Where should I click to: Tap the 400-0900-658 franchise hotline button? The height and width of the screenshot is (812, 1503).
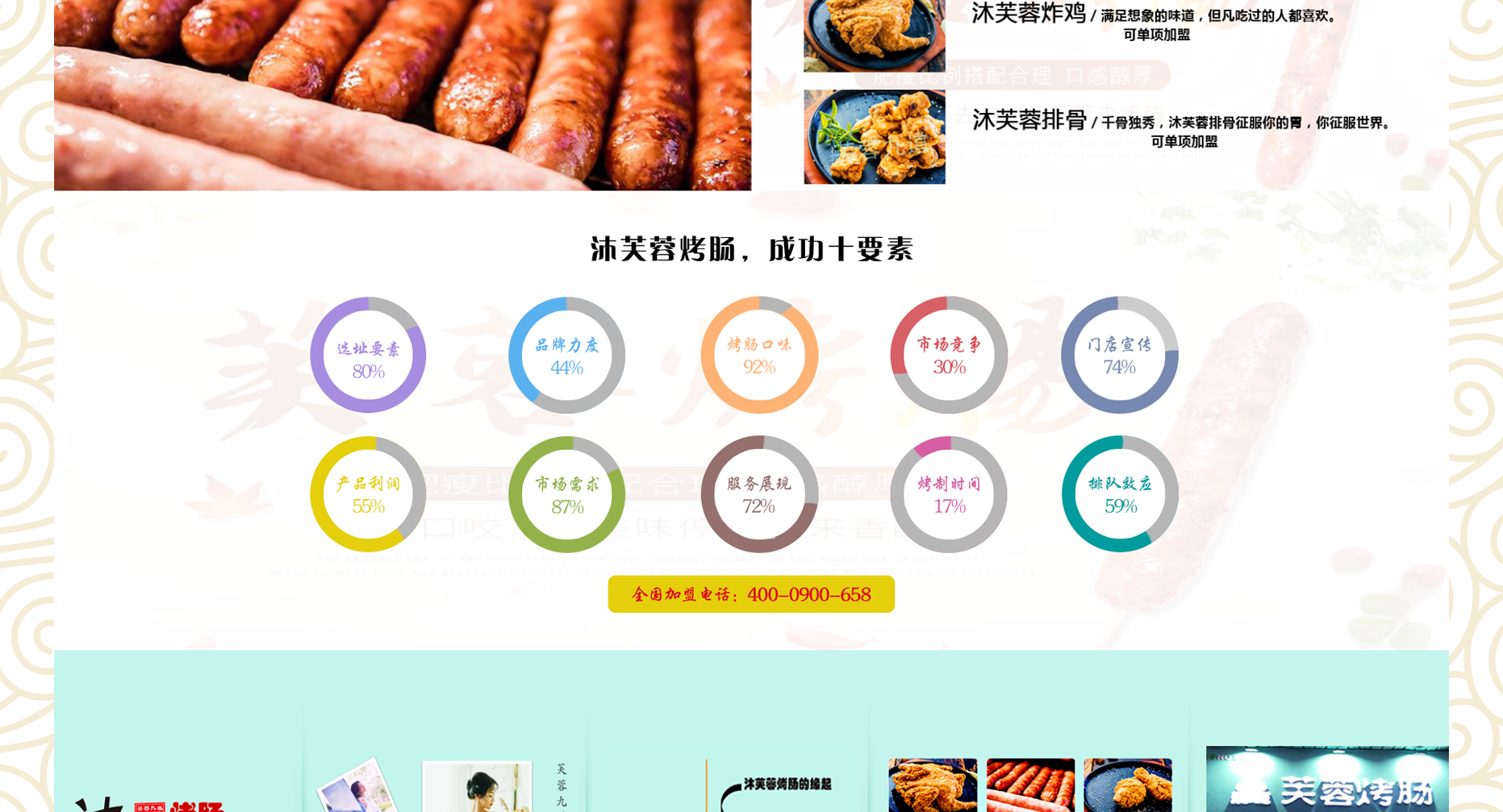click(750, 594)
